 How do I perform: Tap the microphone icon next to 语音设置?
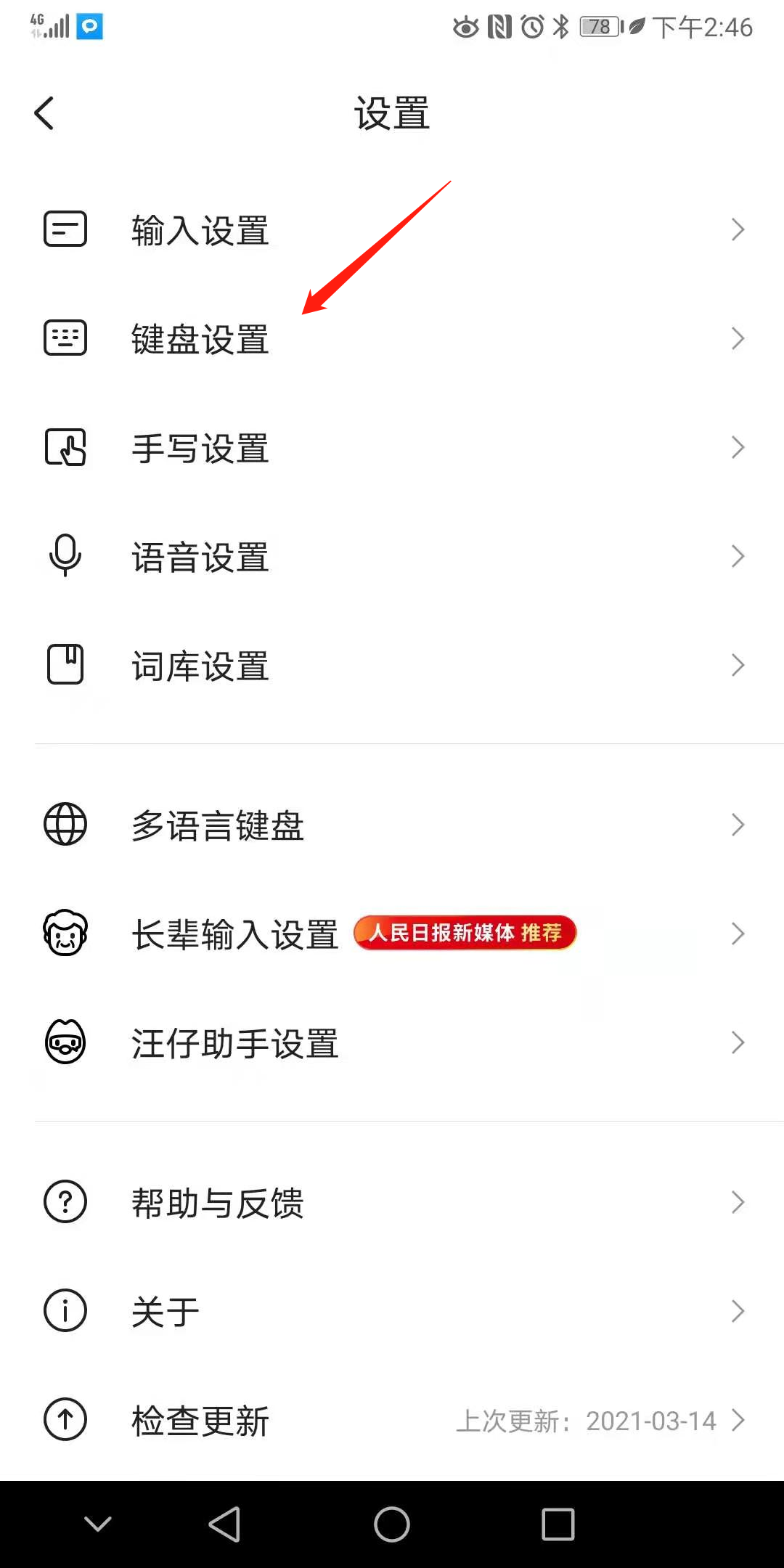(x=65, y=556)
